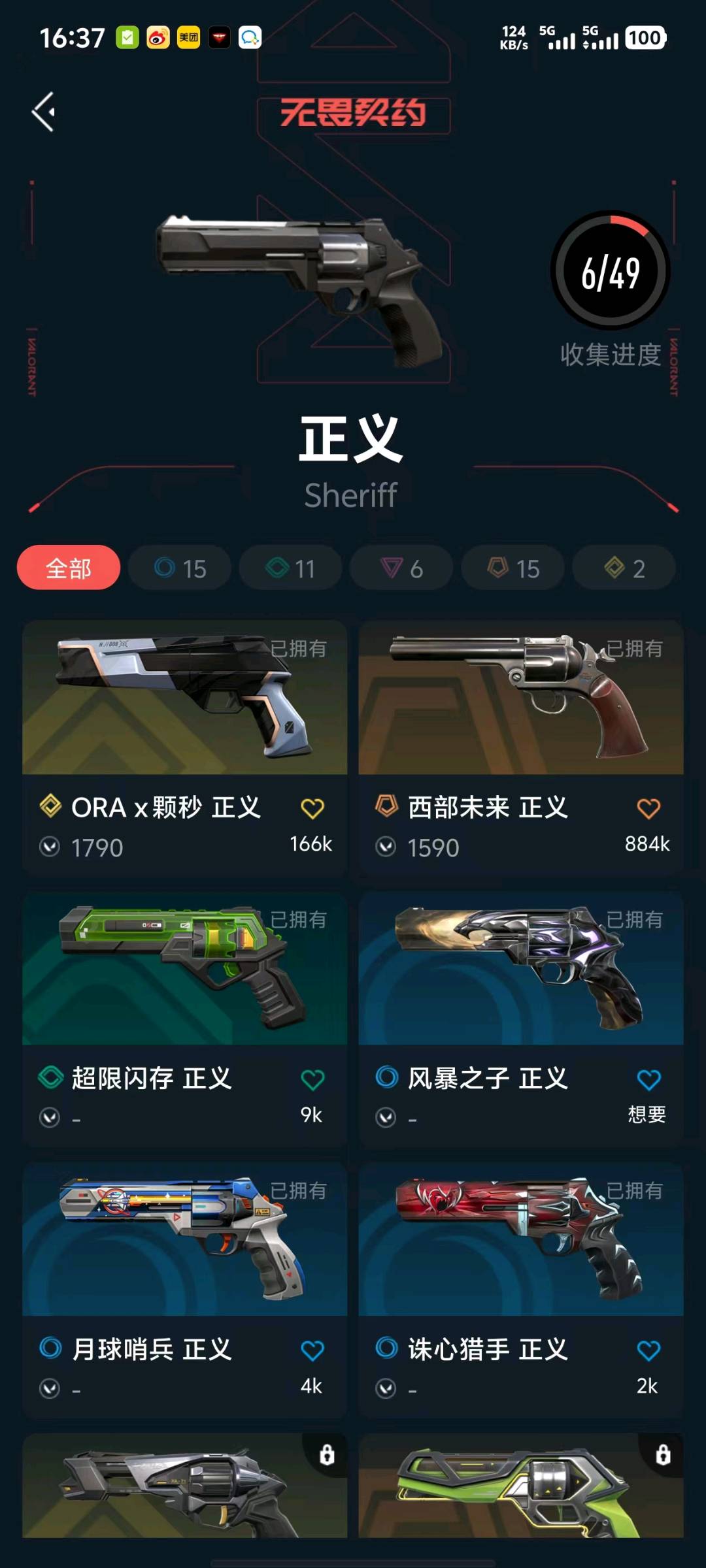This screenshot has width=706, height=1568.
Task: Filter by the purple triangle tier showing 6
Action: click(401, 568)
